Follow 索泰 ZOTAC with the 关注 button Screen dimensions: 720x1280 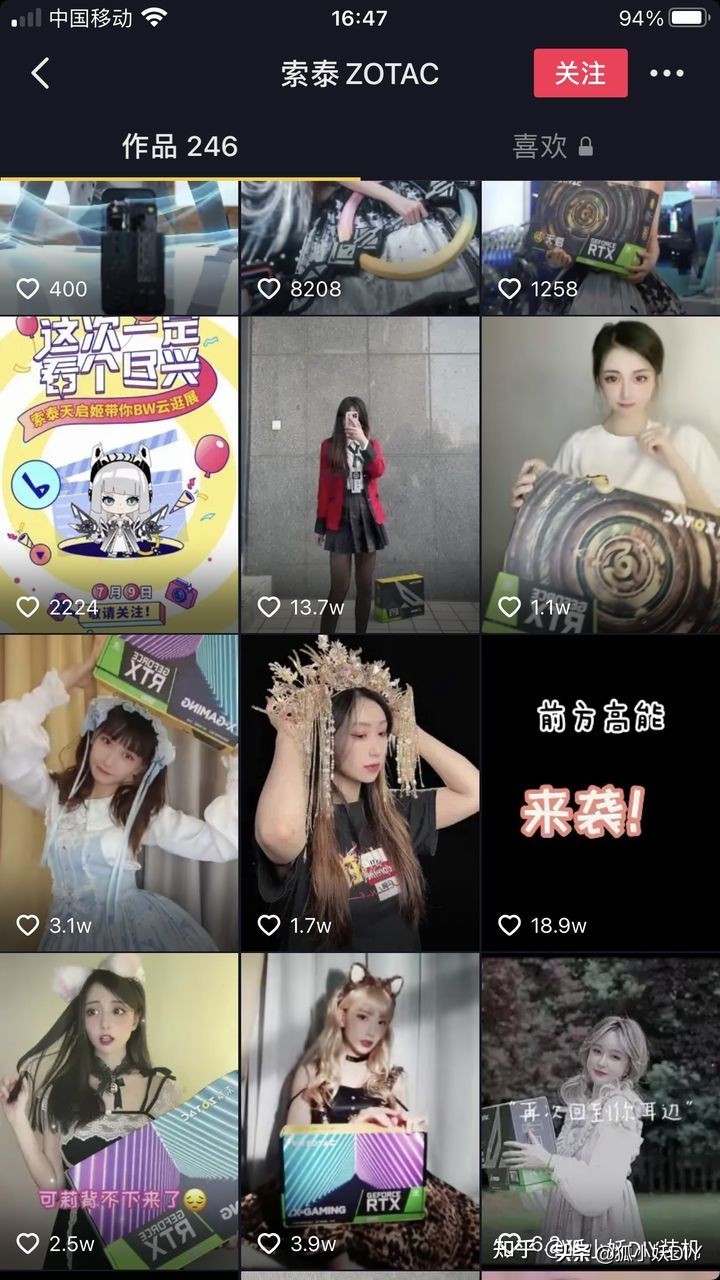click(x=580, y=74)
